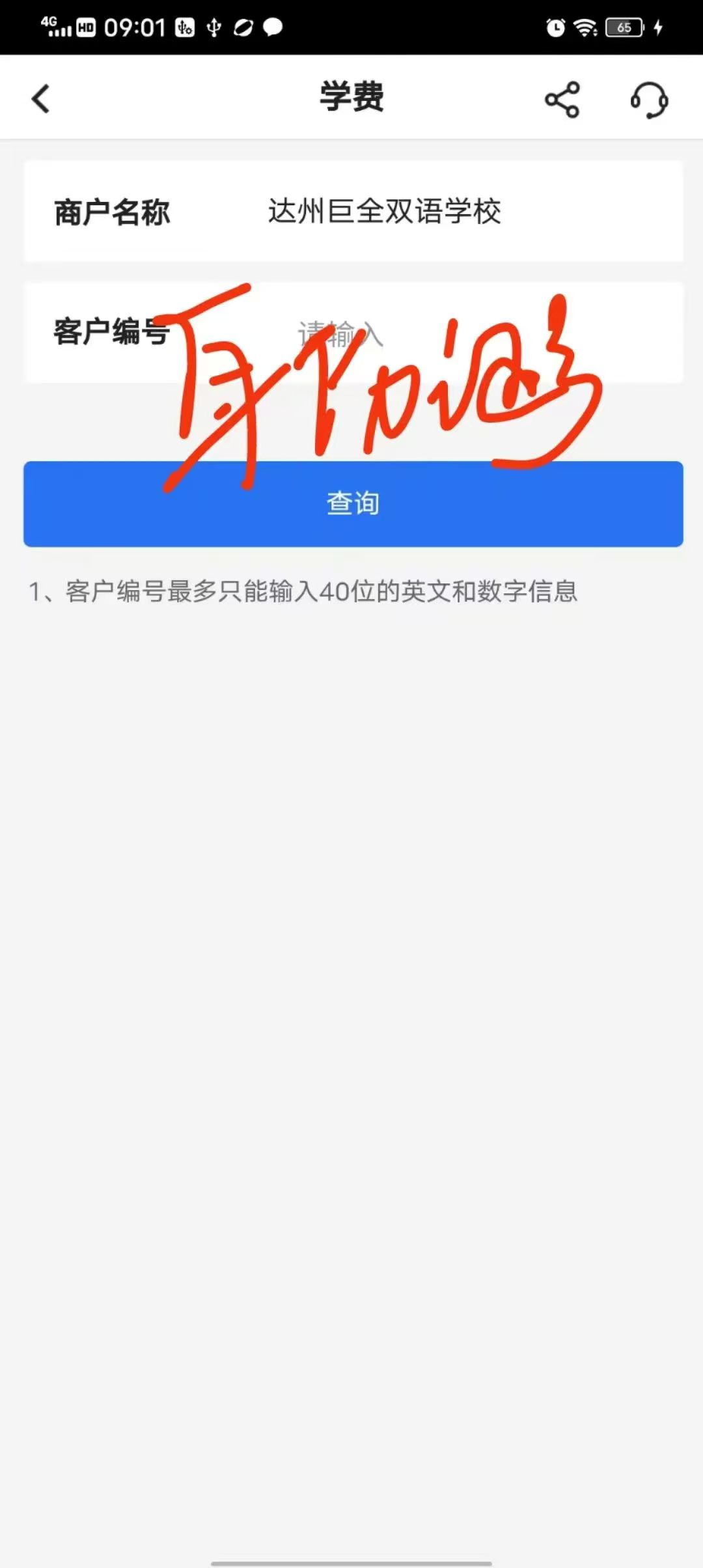Tap the blue 查询 button

[353, 503]
